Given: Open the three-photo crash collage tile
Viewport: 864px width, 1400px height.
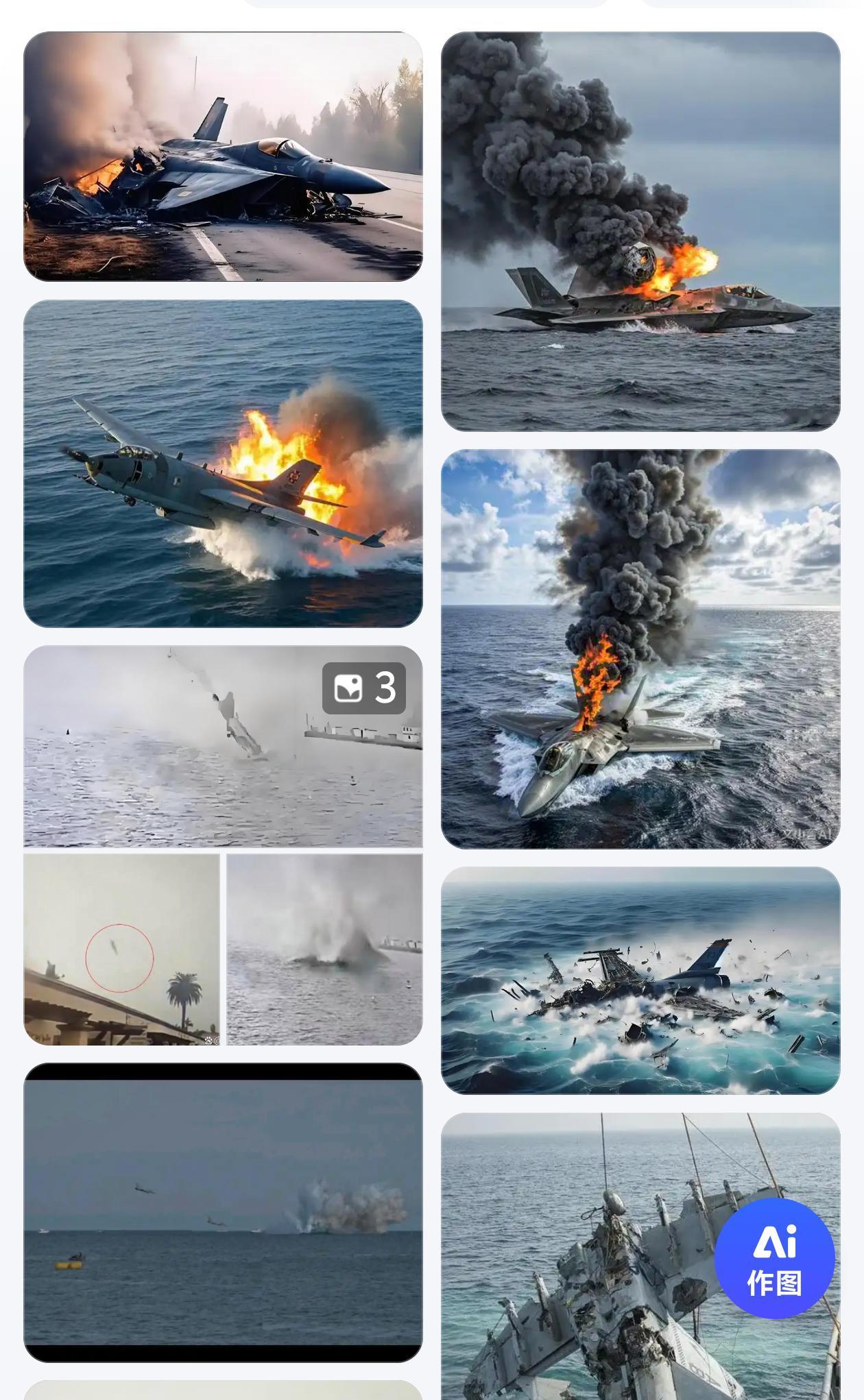Looking at the screenshot, I should click(223, 845).
